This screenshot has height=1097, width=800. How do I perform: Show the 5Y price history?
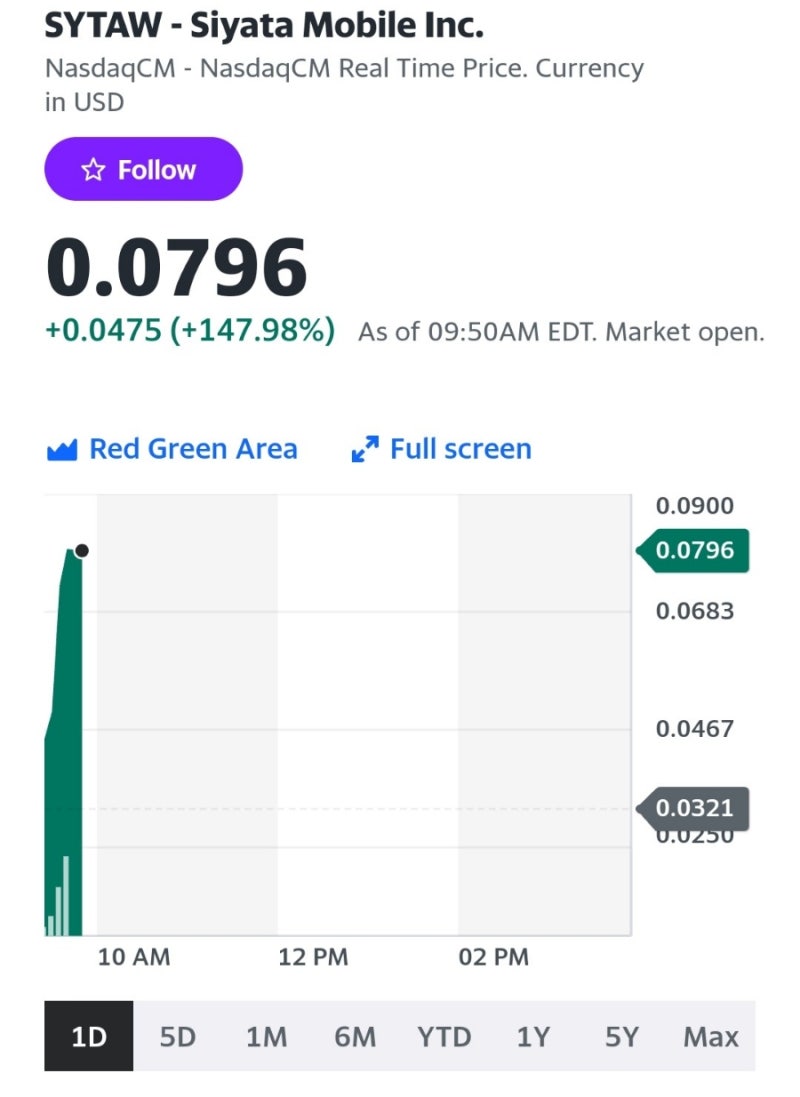click(621, 1036)
